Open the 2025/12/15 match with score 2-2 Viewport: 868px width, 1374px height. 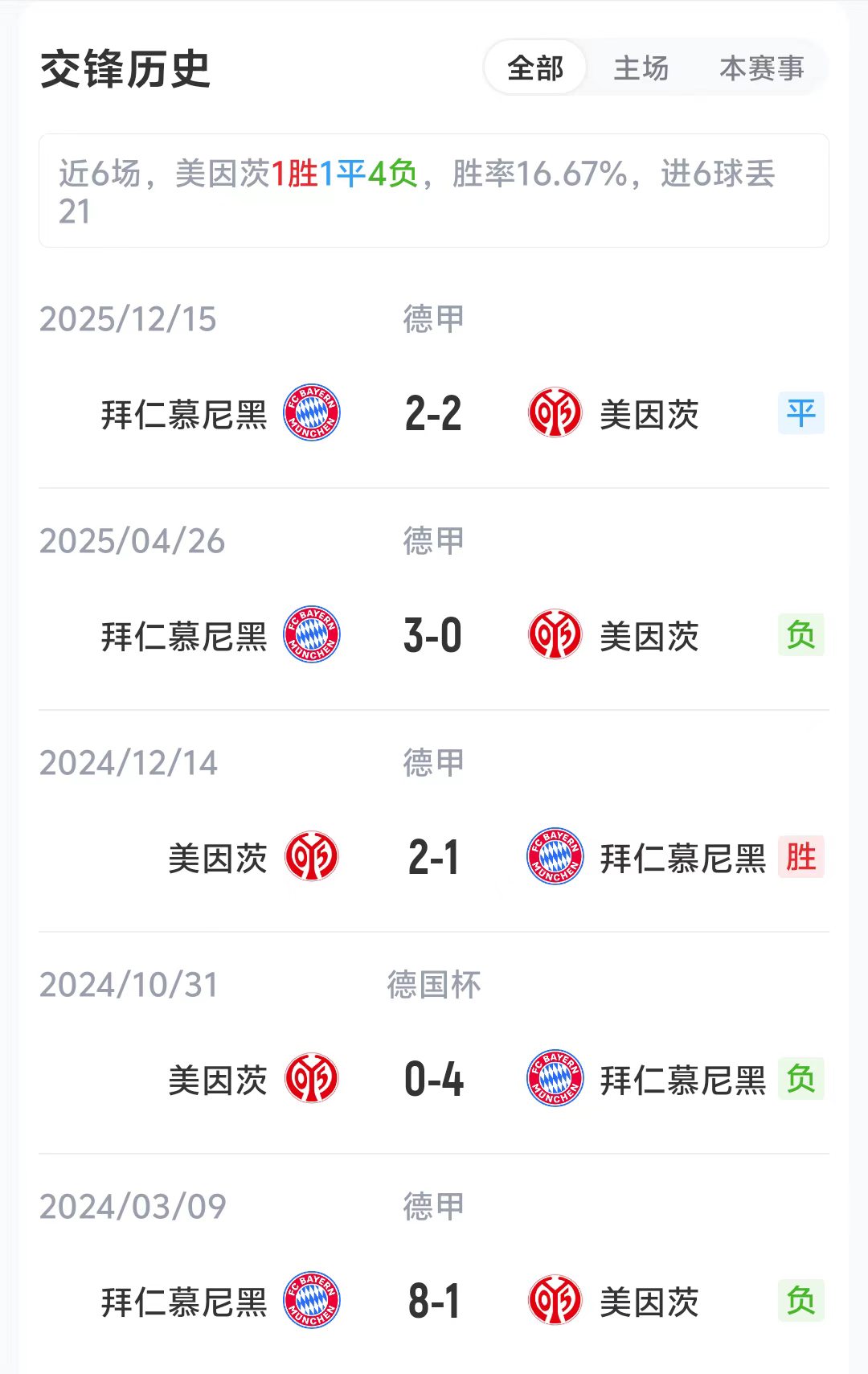(x=433, y=414)
